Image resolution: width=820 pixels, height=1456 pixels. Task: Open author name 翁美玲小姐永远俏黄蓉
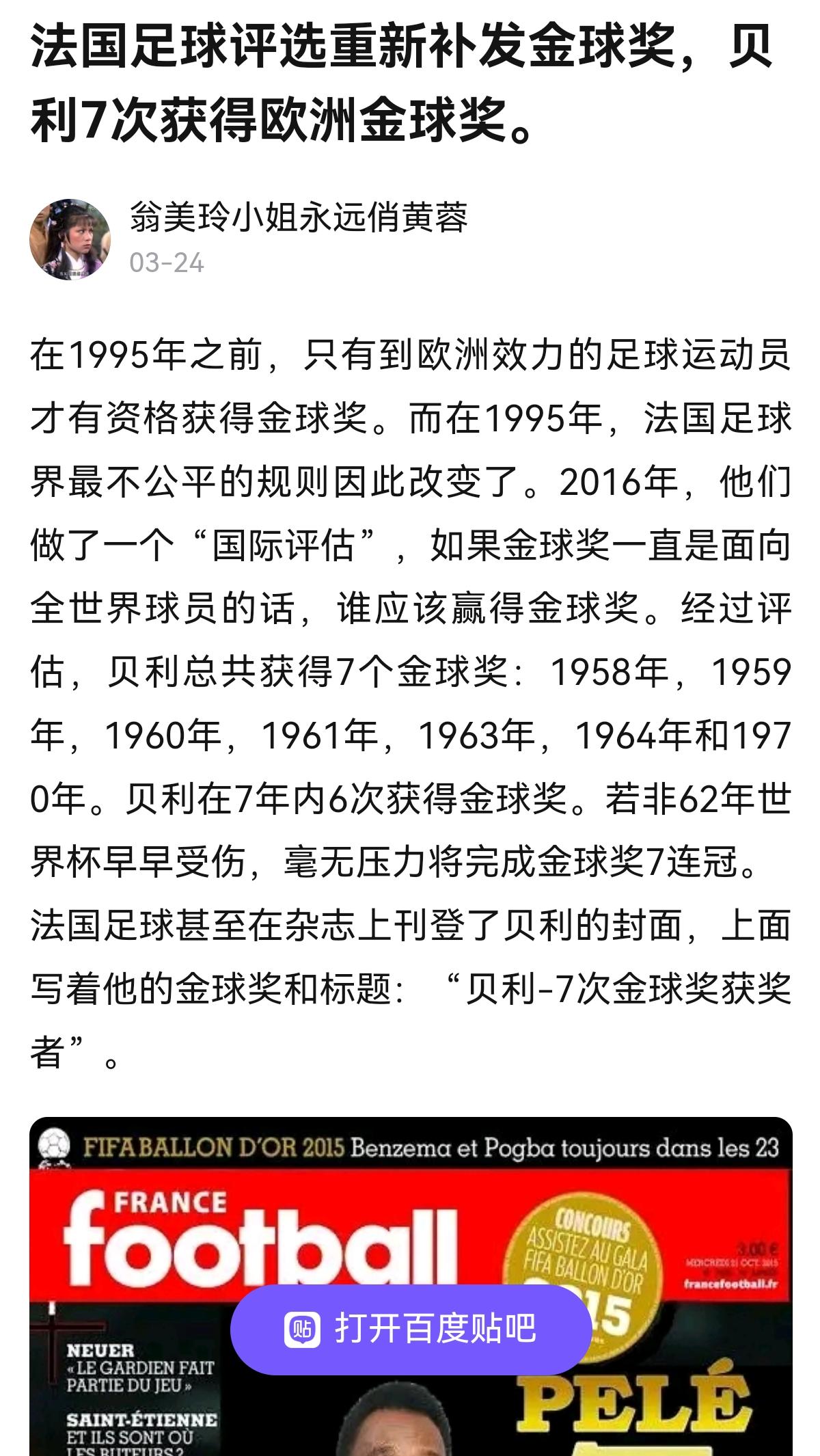299,218
